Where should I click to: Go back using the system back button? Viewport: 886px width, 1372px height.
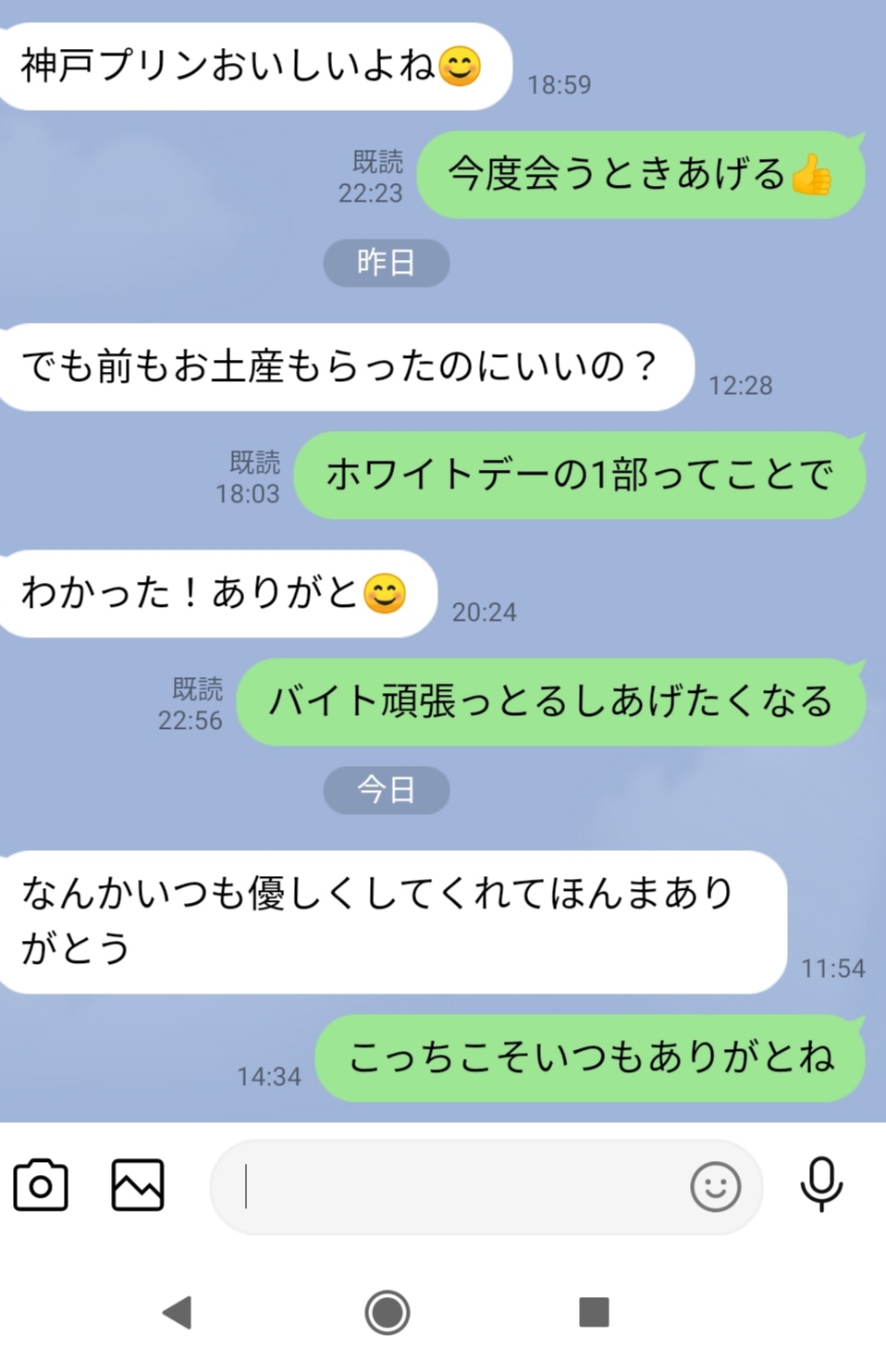178,1312
